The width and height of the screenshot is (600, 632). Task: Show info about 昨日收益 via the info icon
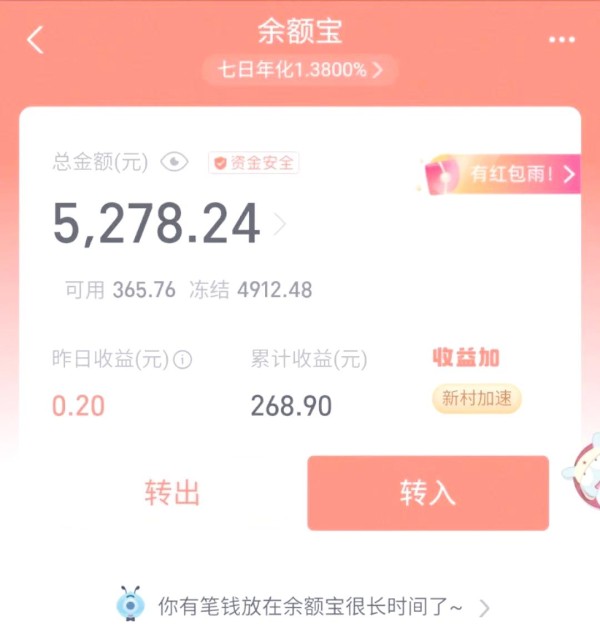point(184,359)
